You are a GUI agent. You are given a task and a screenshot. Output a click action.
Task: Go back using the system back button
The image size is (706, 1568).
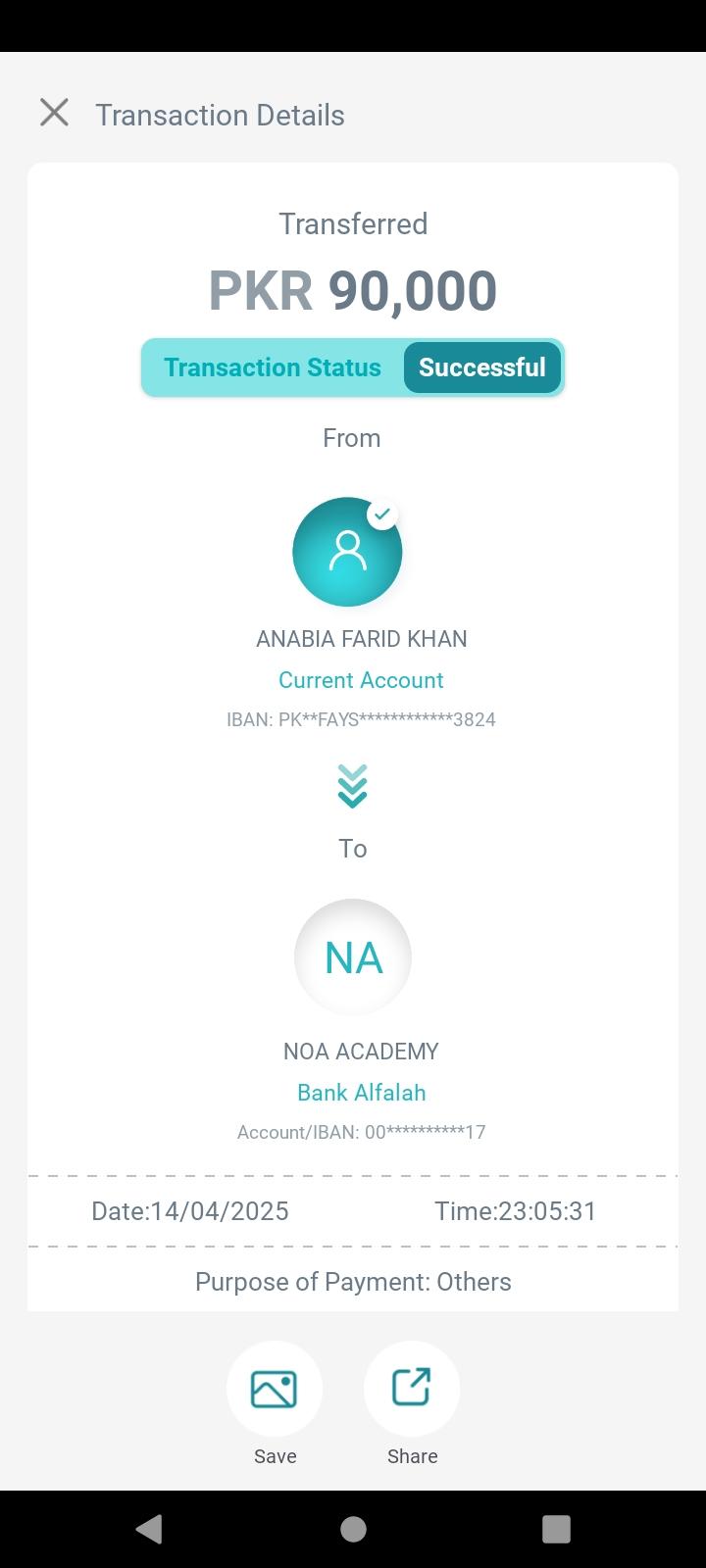(x=149, y=1529)
